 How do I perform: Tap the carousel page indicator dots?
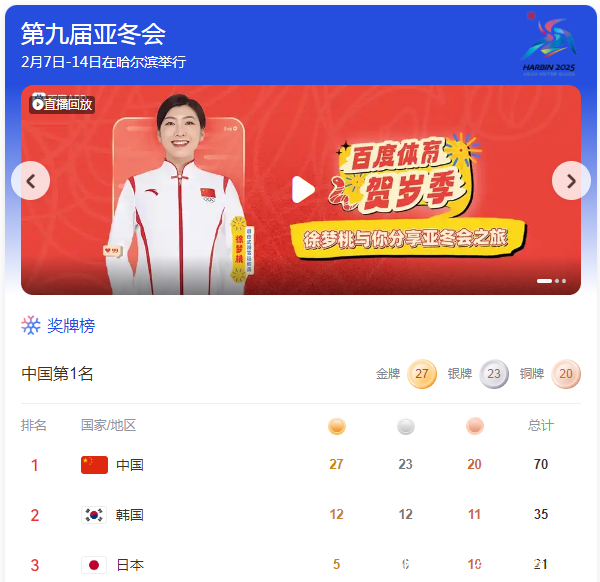tap(552, 281)
